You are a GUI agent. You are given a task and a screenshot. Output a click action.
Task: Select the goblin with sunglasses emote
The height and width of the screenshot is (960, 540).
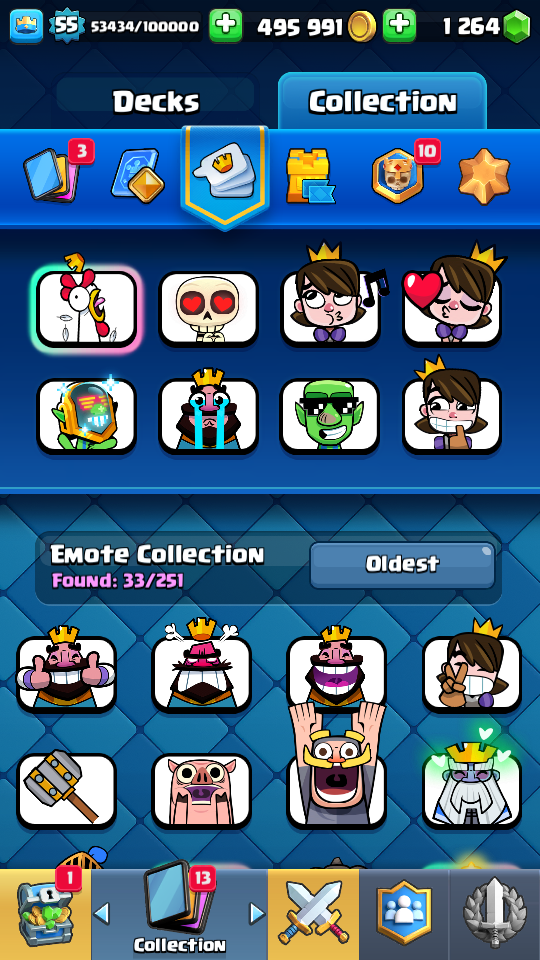click(329, 415)
